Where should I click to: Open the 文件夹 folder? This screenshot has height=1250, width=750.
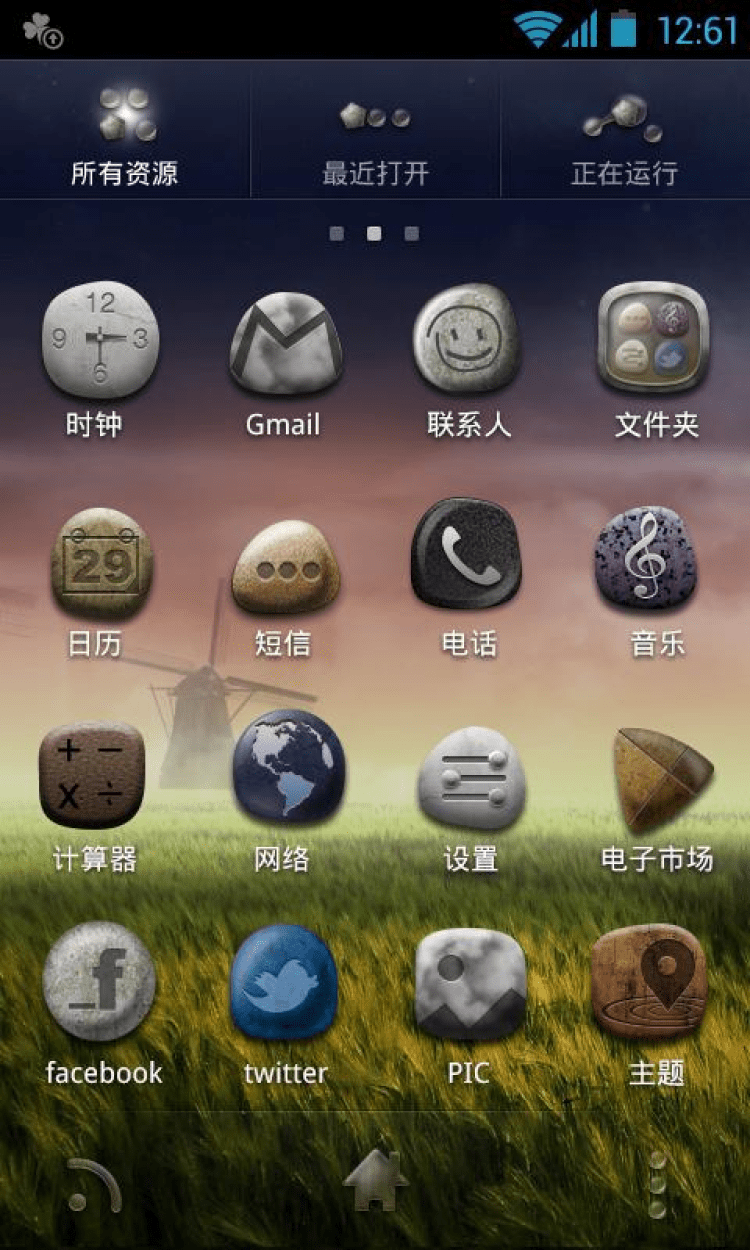654,340
